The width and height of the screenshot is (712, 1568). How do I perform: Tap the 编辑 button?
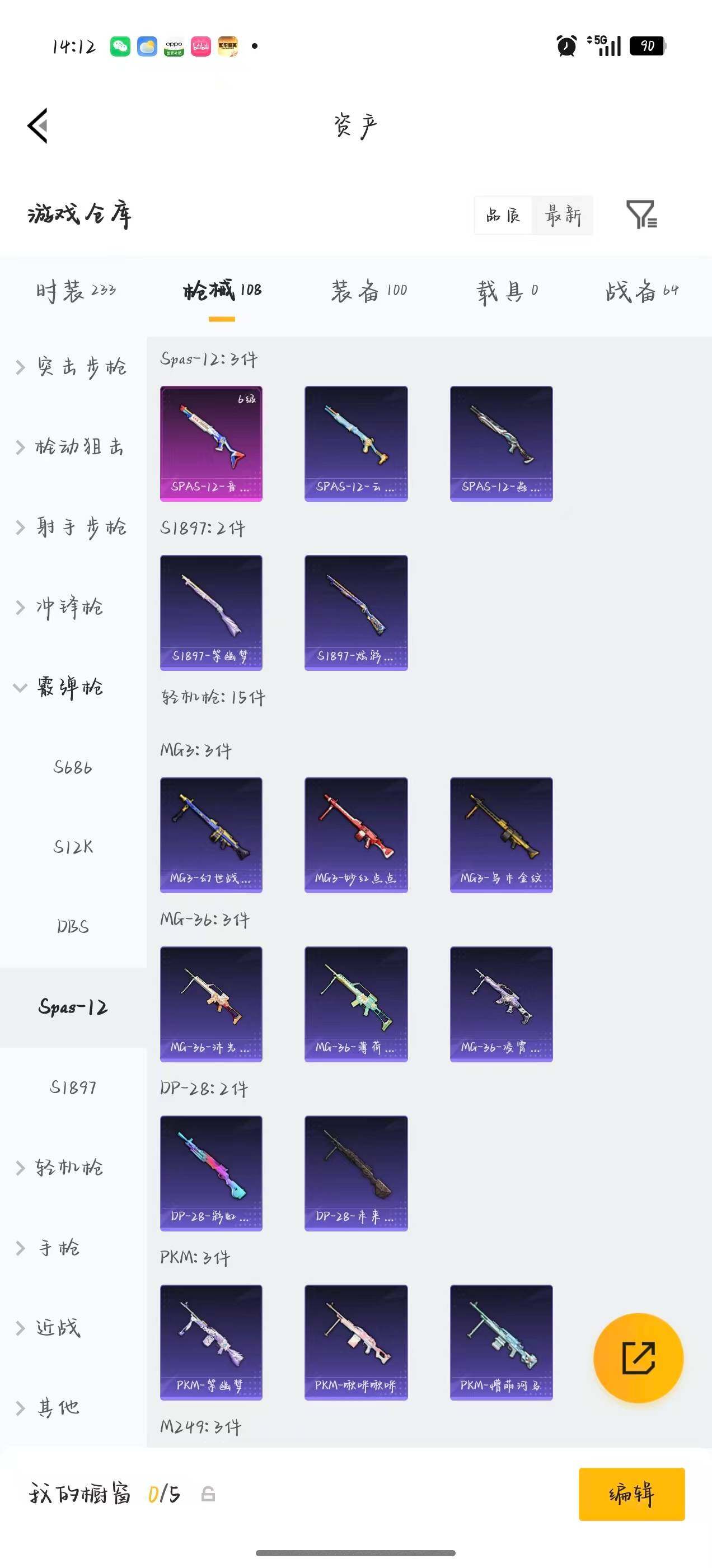point(631,1494)
